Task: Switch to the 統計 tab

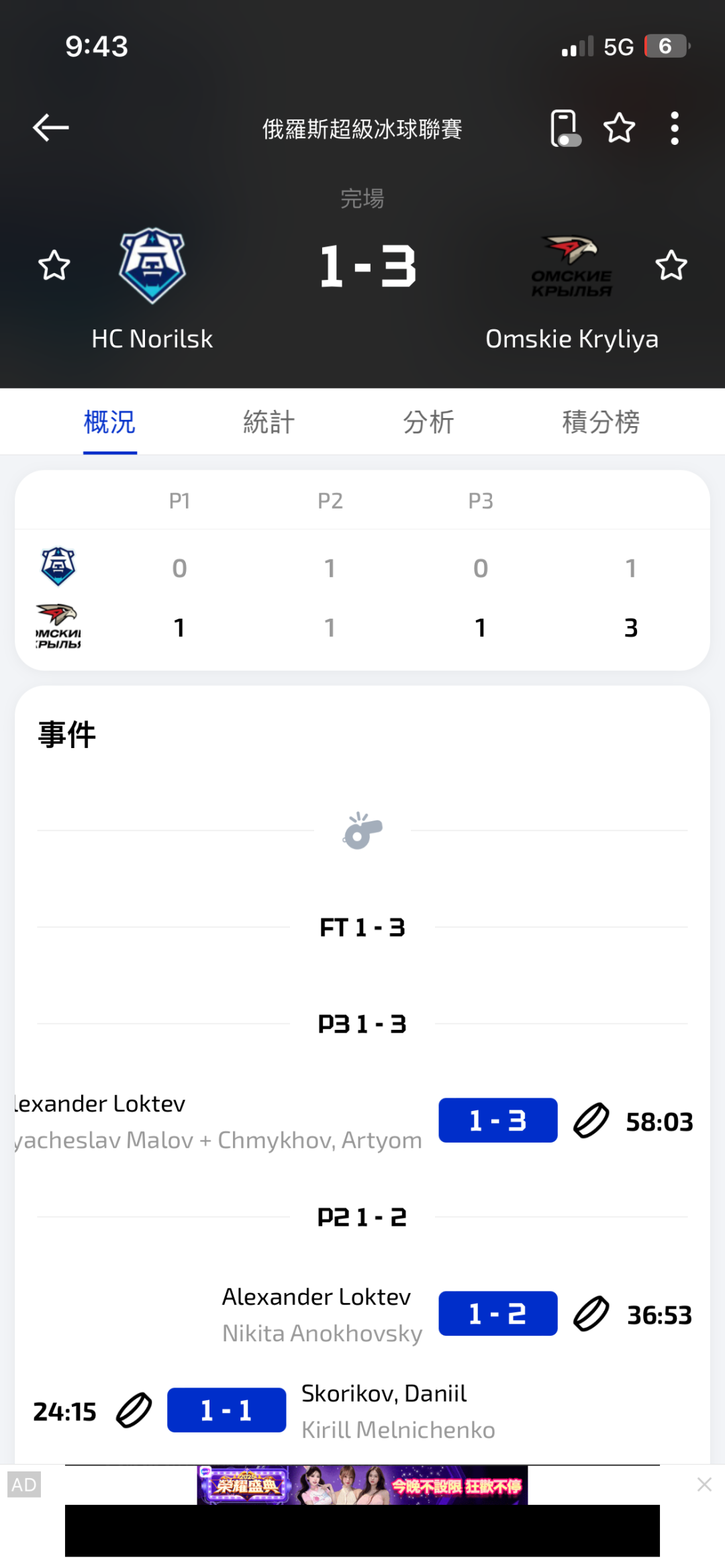Action: click(269, 422)
